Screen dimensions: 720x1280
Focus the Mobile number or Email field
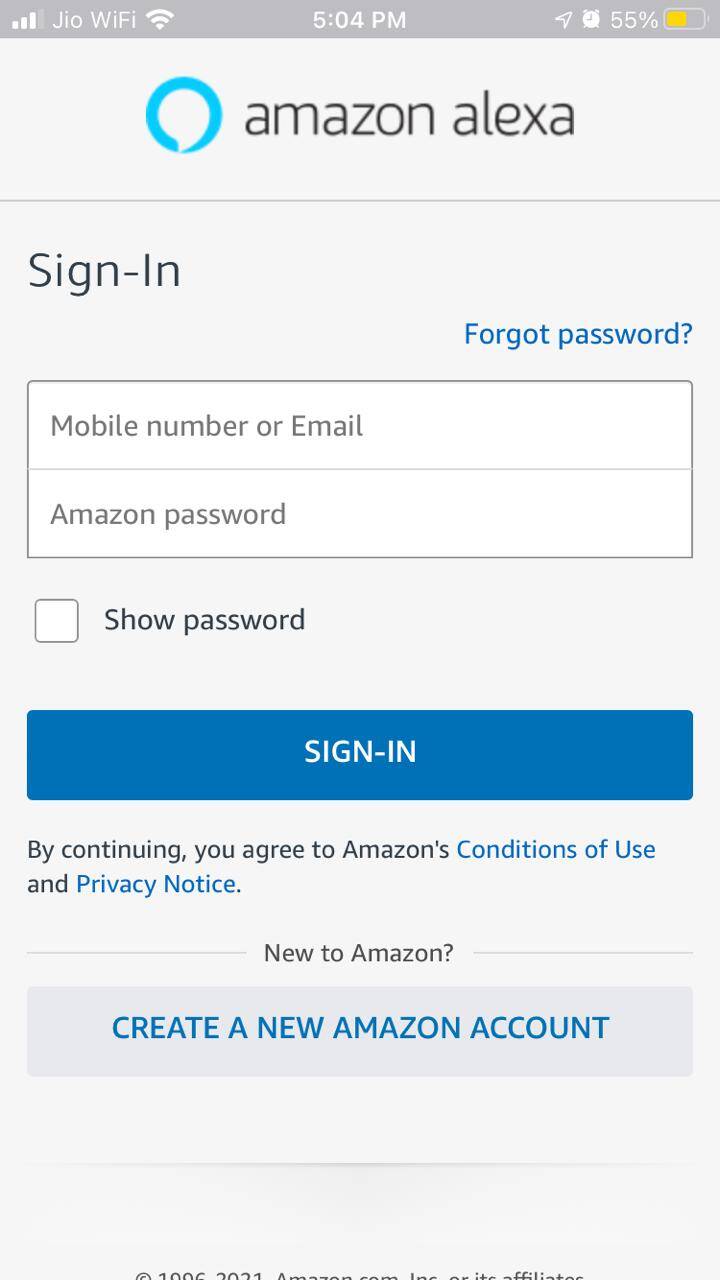(360, 425)
